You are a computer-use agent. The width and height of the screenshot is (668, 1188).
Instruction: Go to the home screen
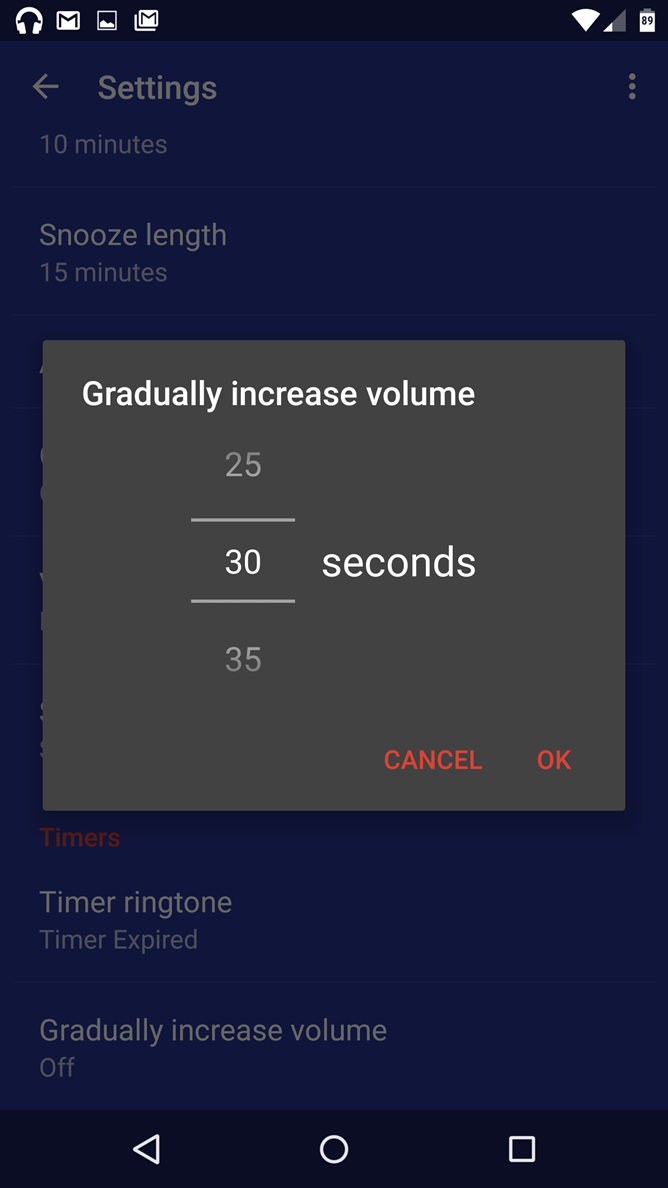[x=334, y=1149]
